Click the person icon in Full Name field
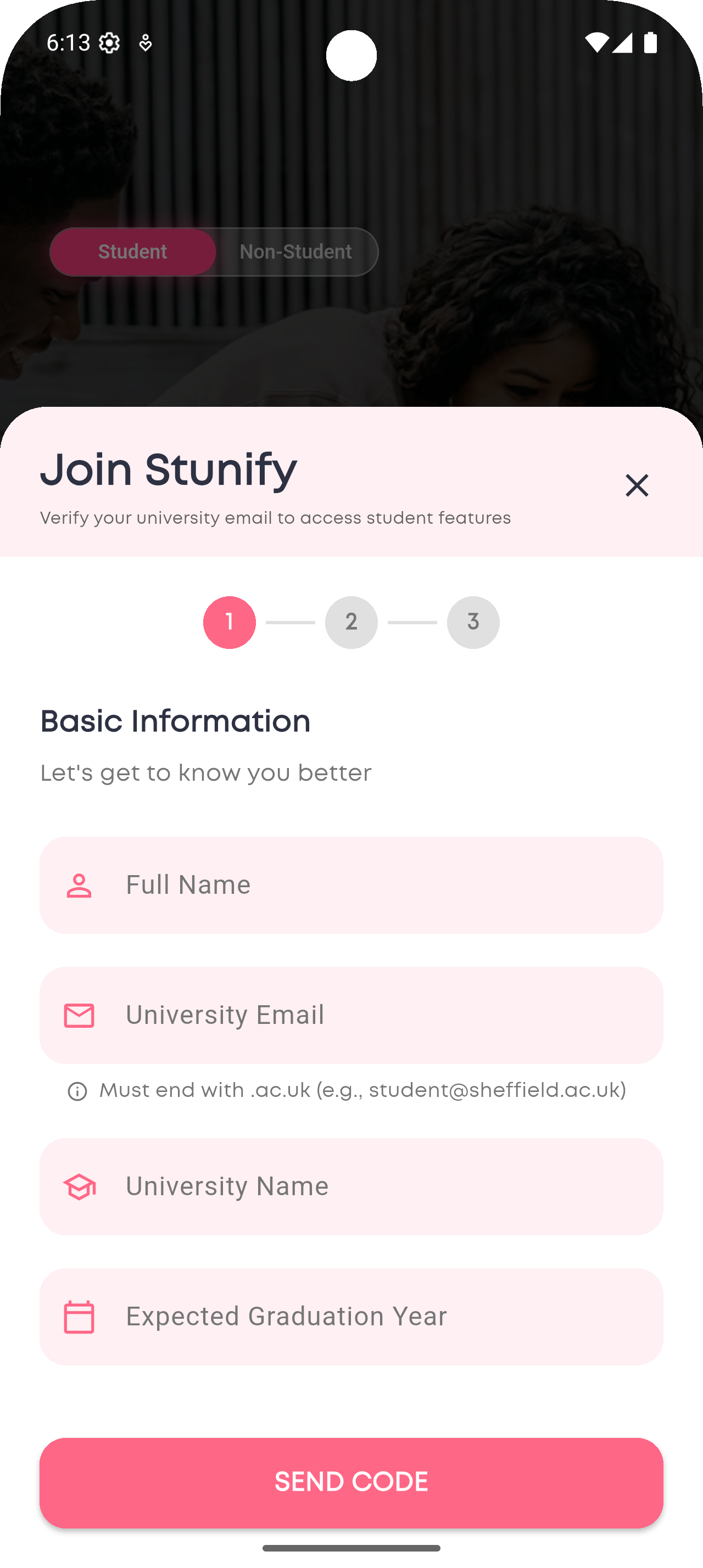 [x=79, y=884]
